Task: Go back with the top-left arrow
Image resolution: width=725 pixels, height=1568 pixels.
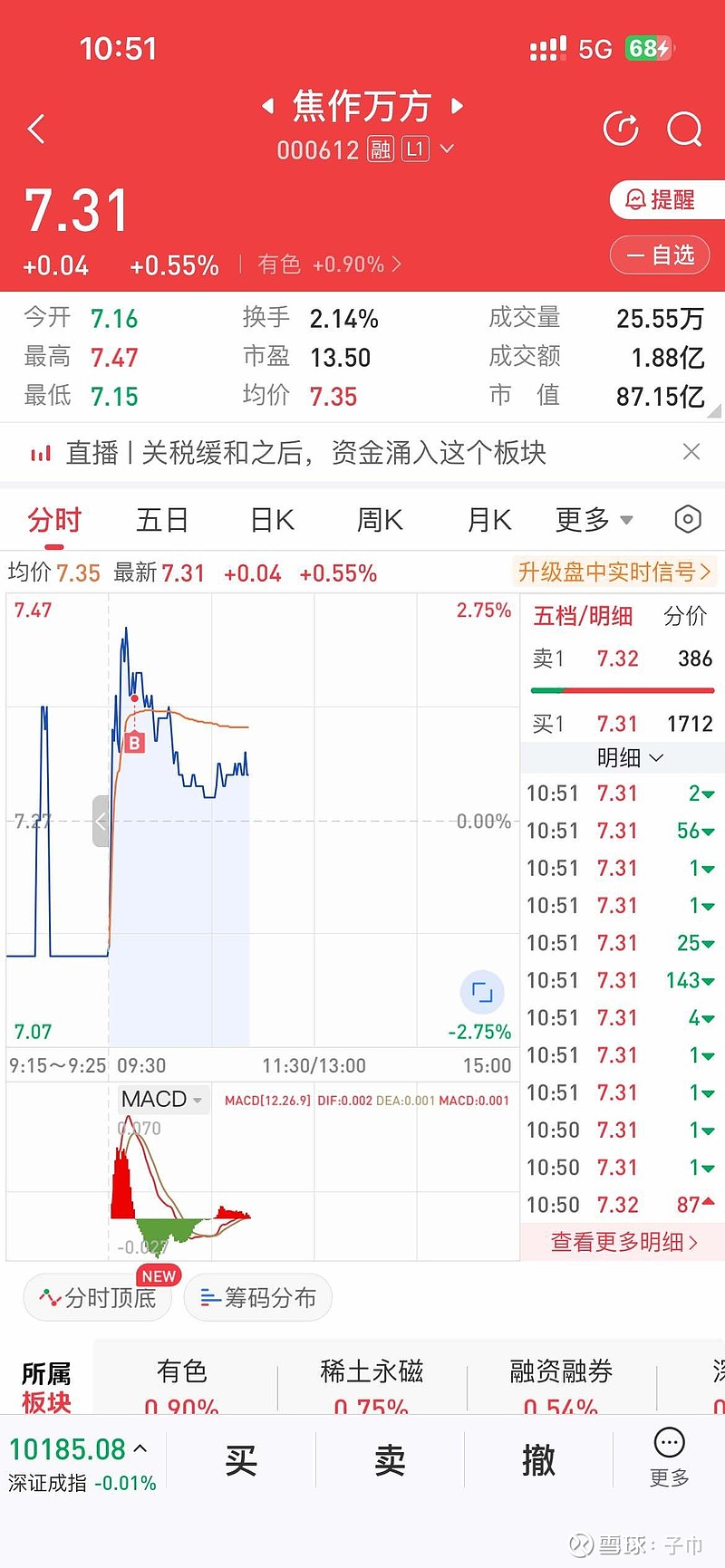Action: pyautogui.click(x=36, y=129)
